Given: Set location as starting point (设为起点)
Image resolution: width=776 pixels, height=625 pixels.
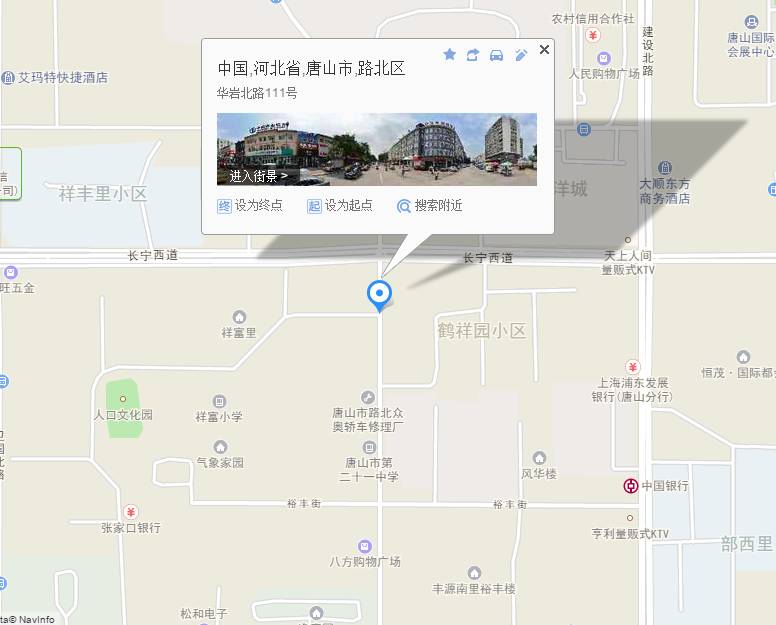Looking at the screenshot, I should (340, 205).
